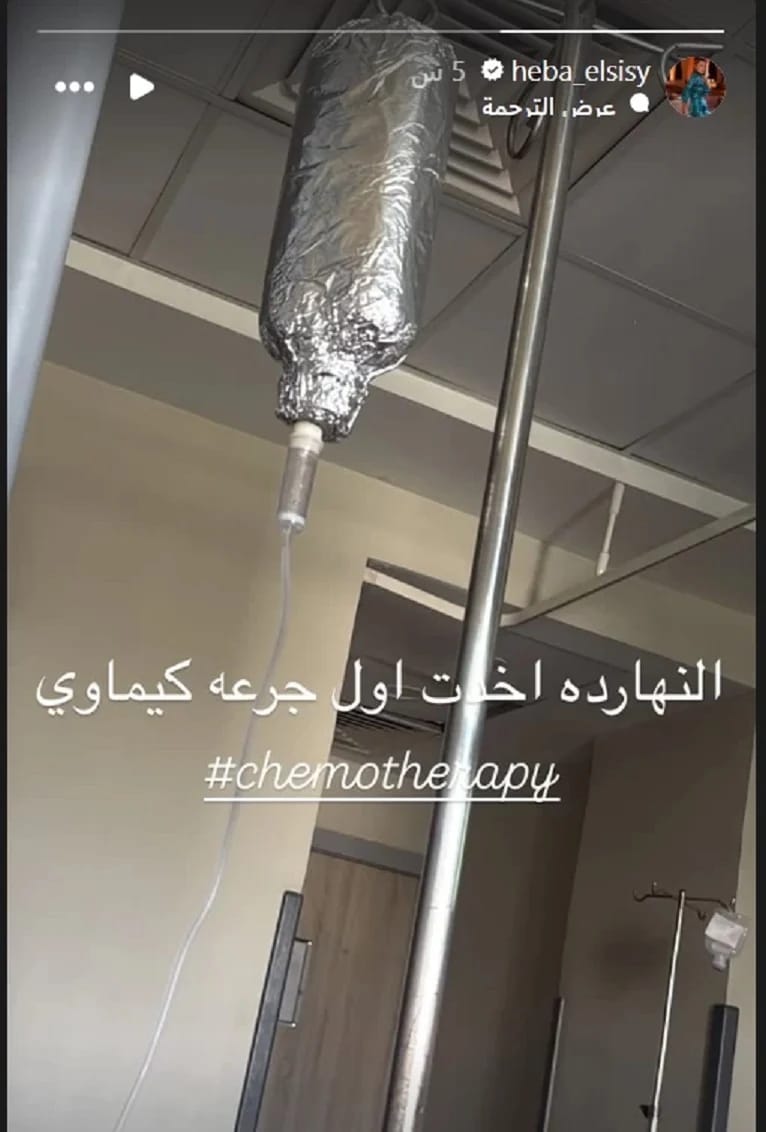The height and width of the screenshot is (1132, 766).
Task: Open heba_elsisy profile picture
Action: (695, 87)
